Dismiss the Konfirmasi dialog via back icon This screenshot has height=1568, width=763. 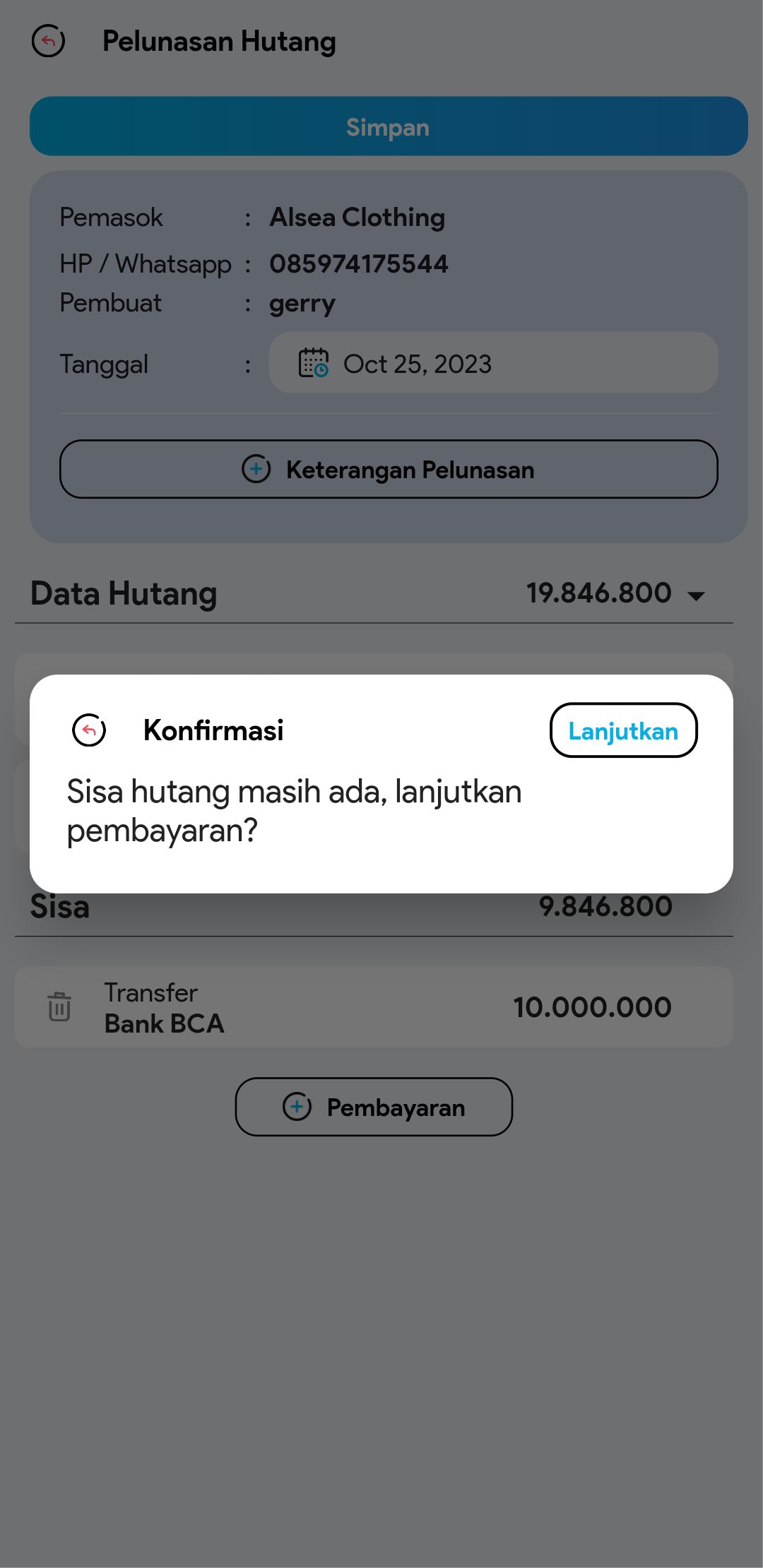pos(89,730)
